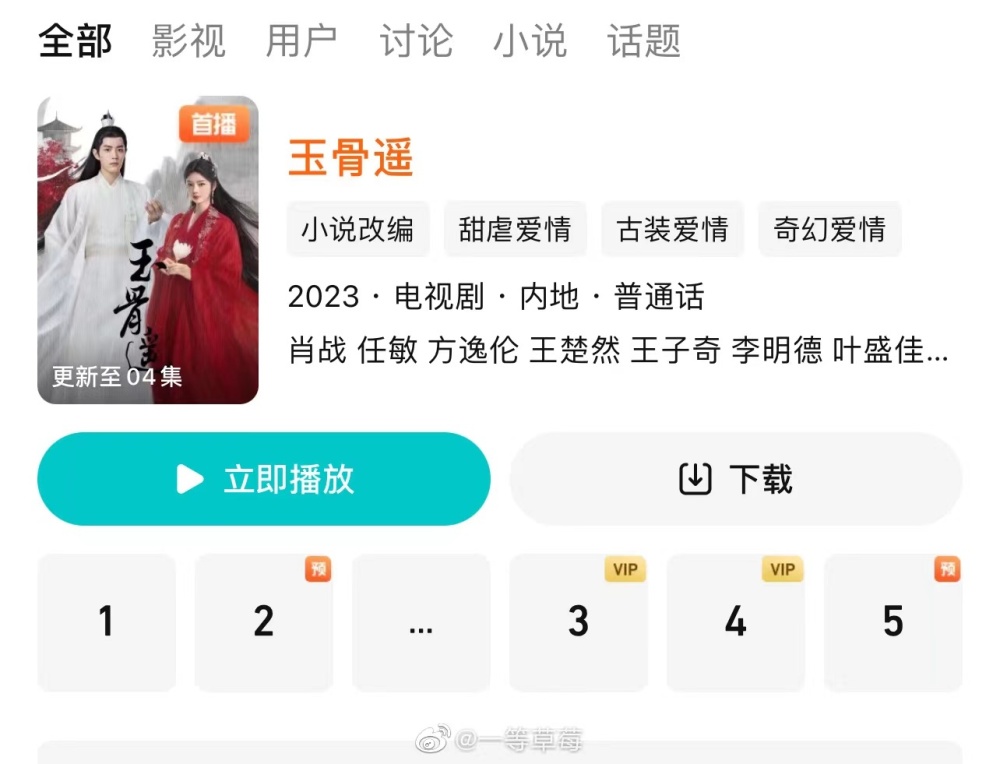Go to the 话题 tab

[x=643, y=41]
